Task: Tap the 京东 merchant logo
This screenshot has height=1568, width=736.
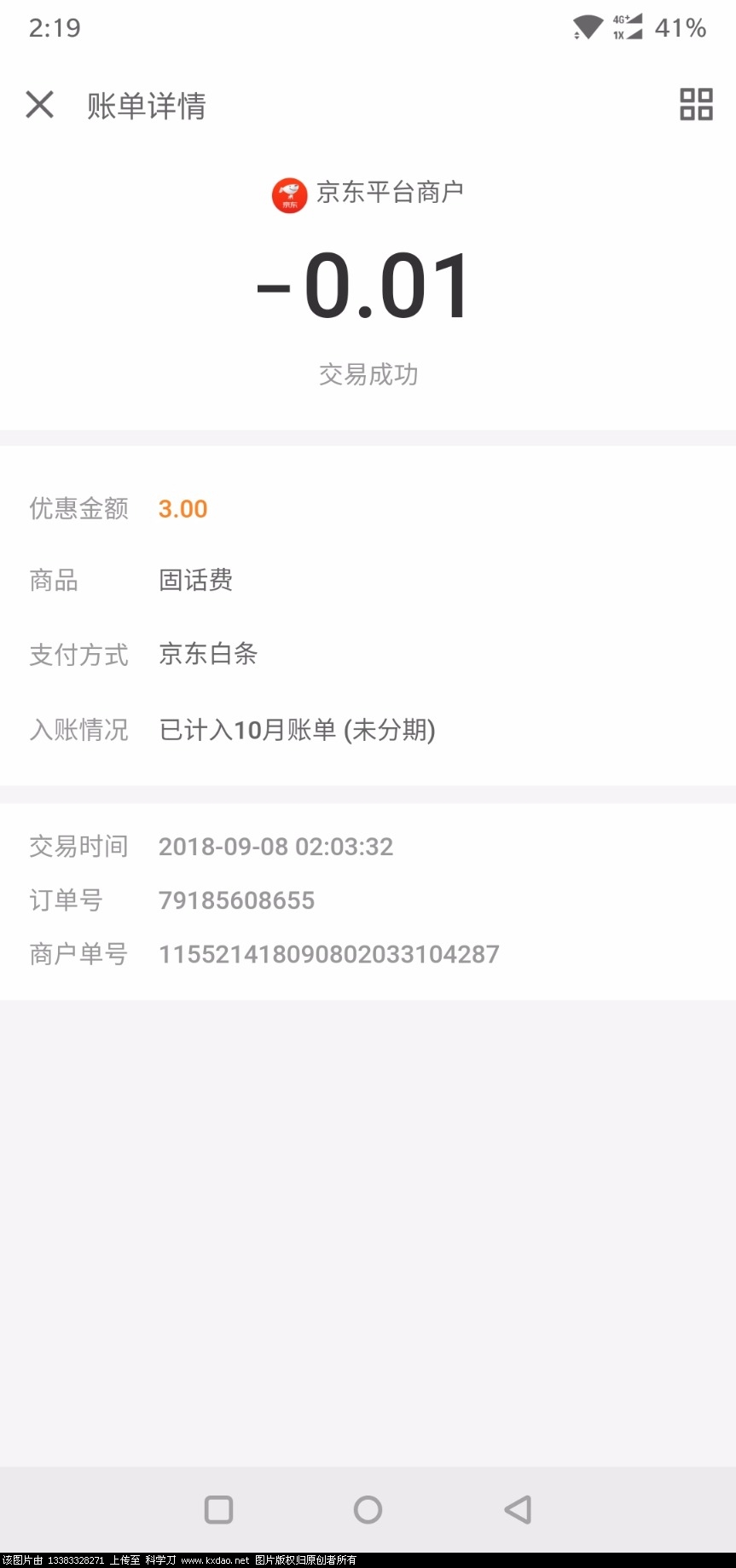Action: pos(289,193)
